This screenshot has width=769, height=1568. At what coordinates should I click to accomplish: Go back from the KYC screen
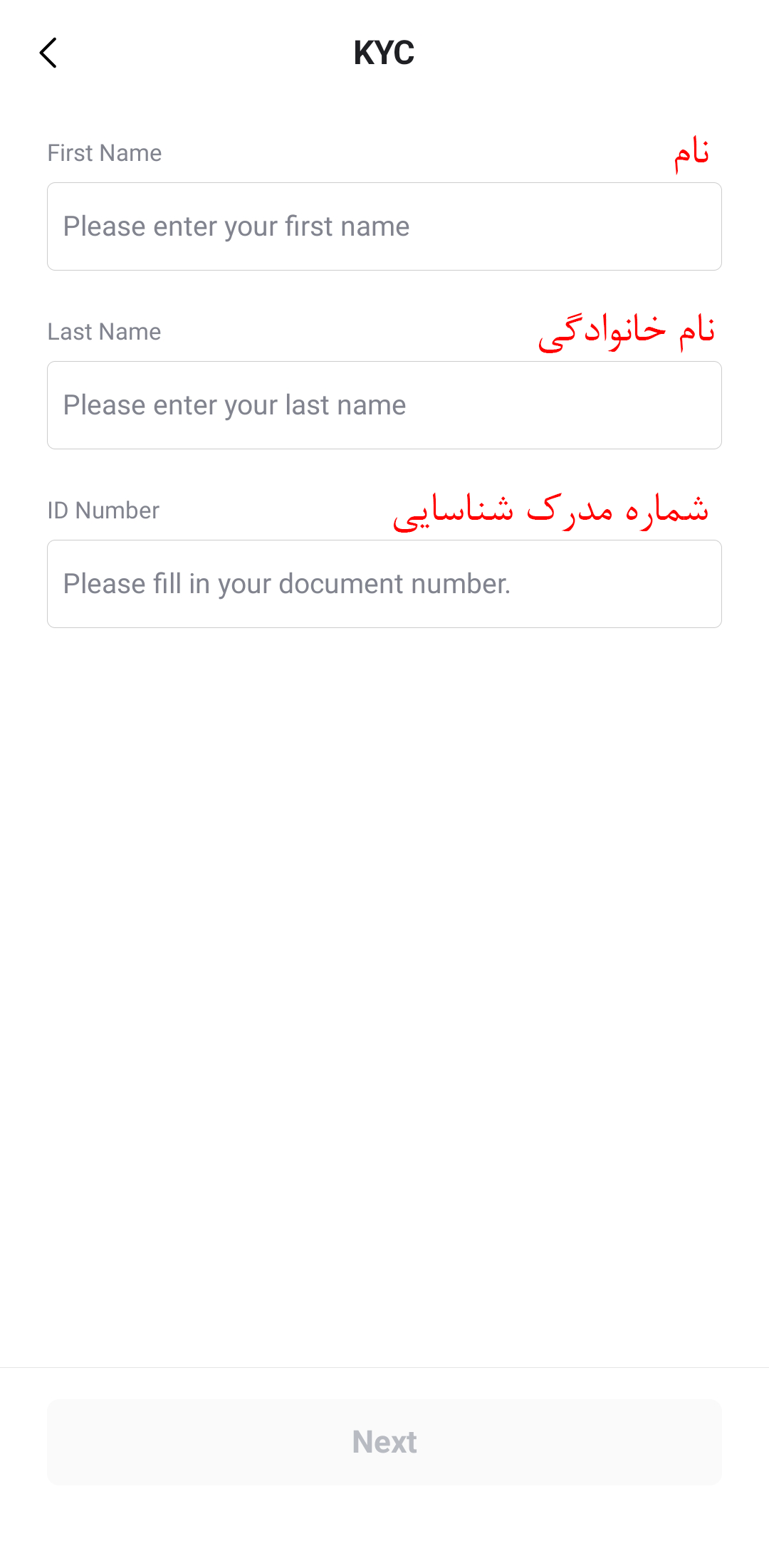[48, 53]
